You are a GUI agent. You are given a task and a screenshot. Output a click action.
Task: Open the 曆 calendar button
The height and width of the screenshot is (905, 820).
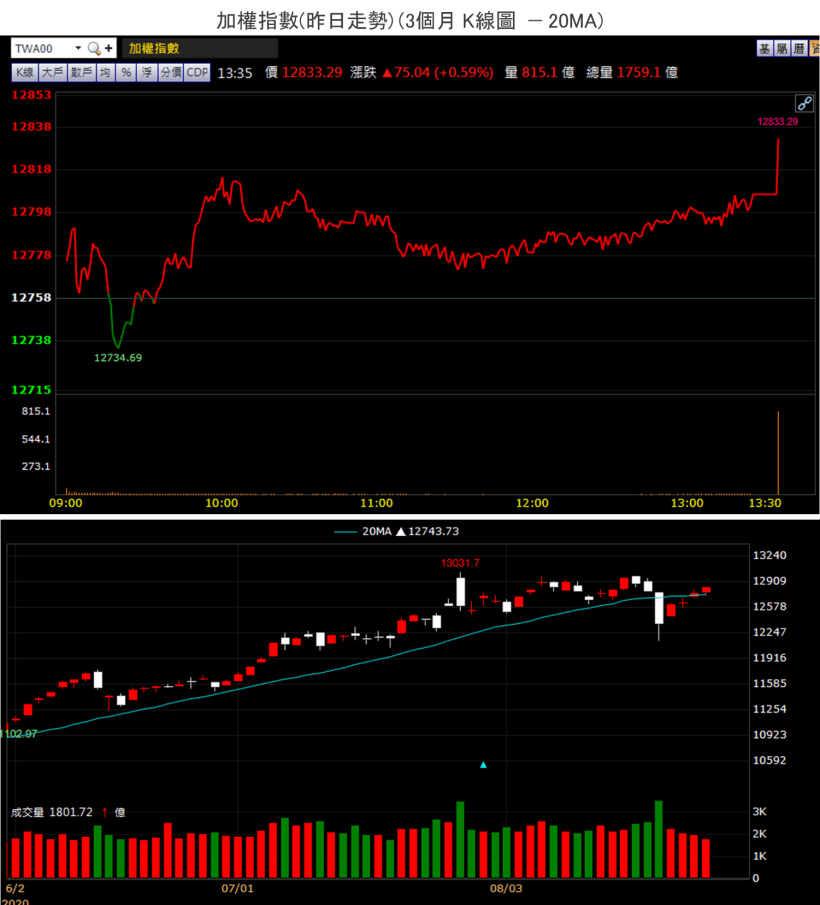[x=799, y=48]
